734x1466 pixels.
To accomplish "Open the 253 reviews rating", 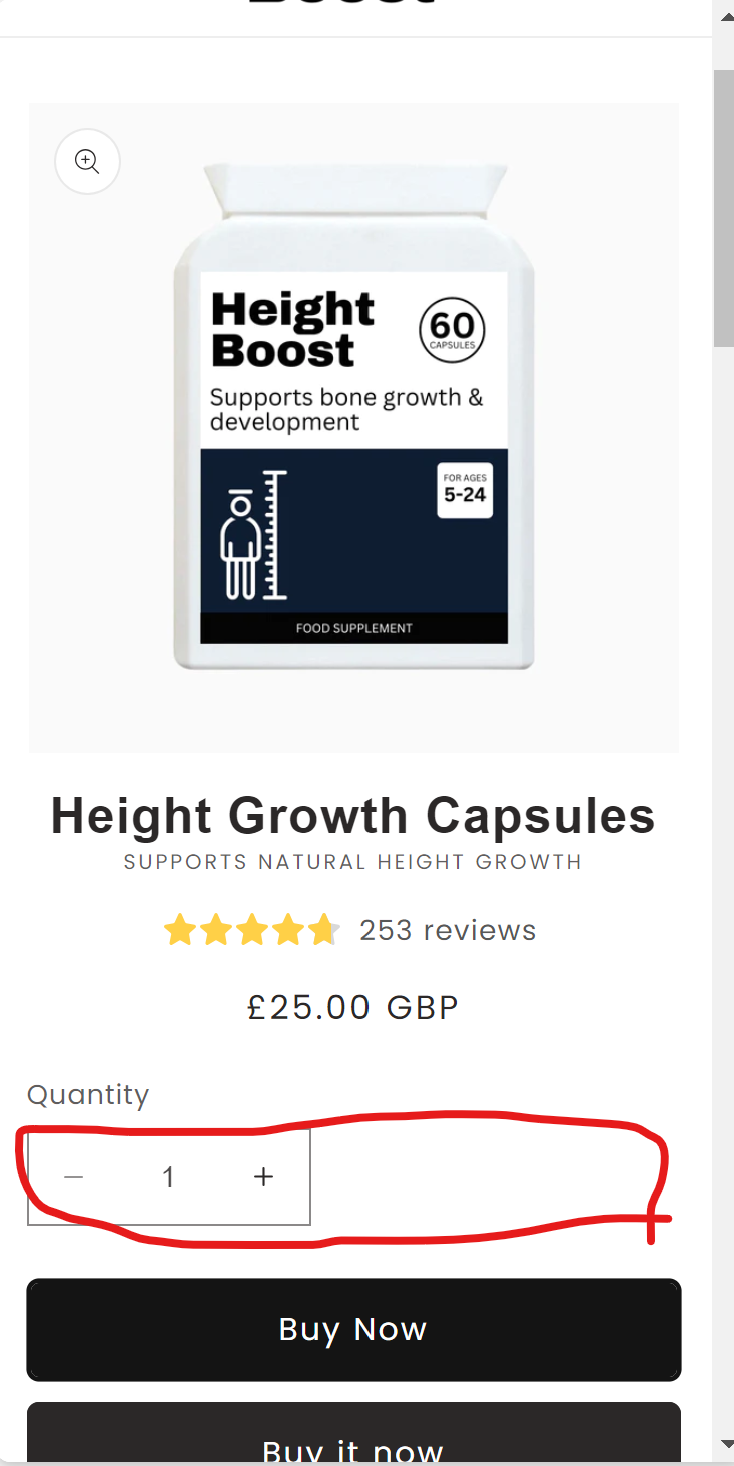I will (x=447, y=930).
